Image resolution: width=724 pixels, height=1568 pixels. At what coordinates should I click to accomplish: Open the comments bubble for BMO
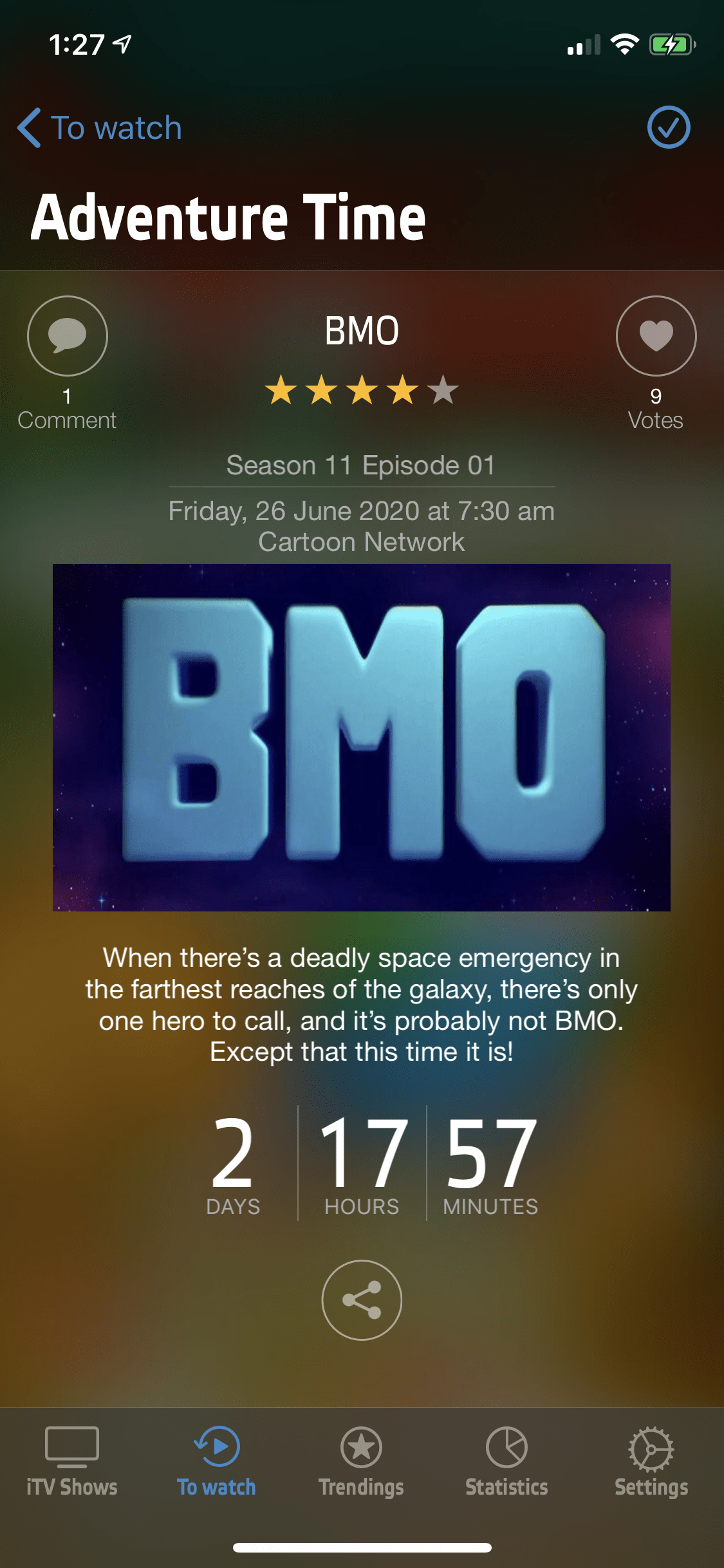[67, 336]
